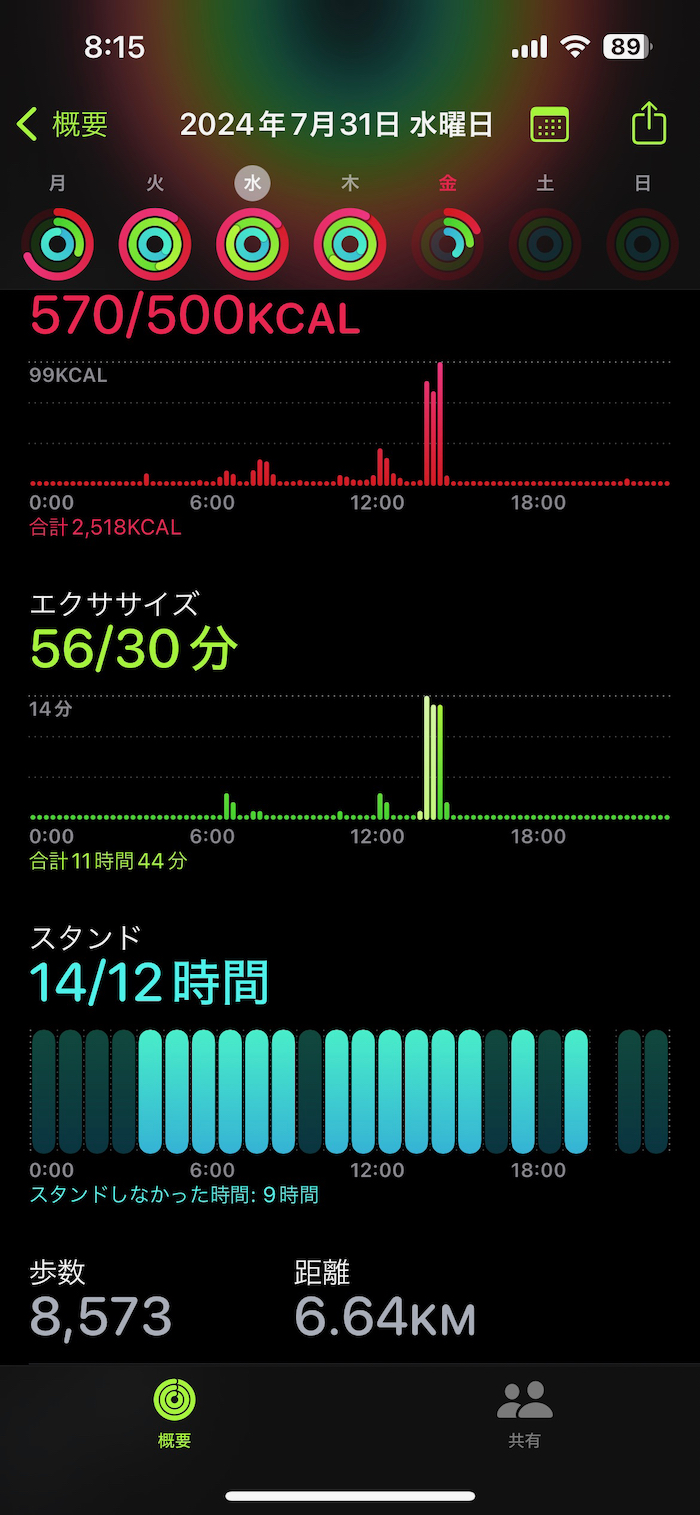Open the 概要 tab
The image size is (700, 1515).
174,1414
